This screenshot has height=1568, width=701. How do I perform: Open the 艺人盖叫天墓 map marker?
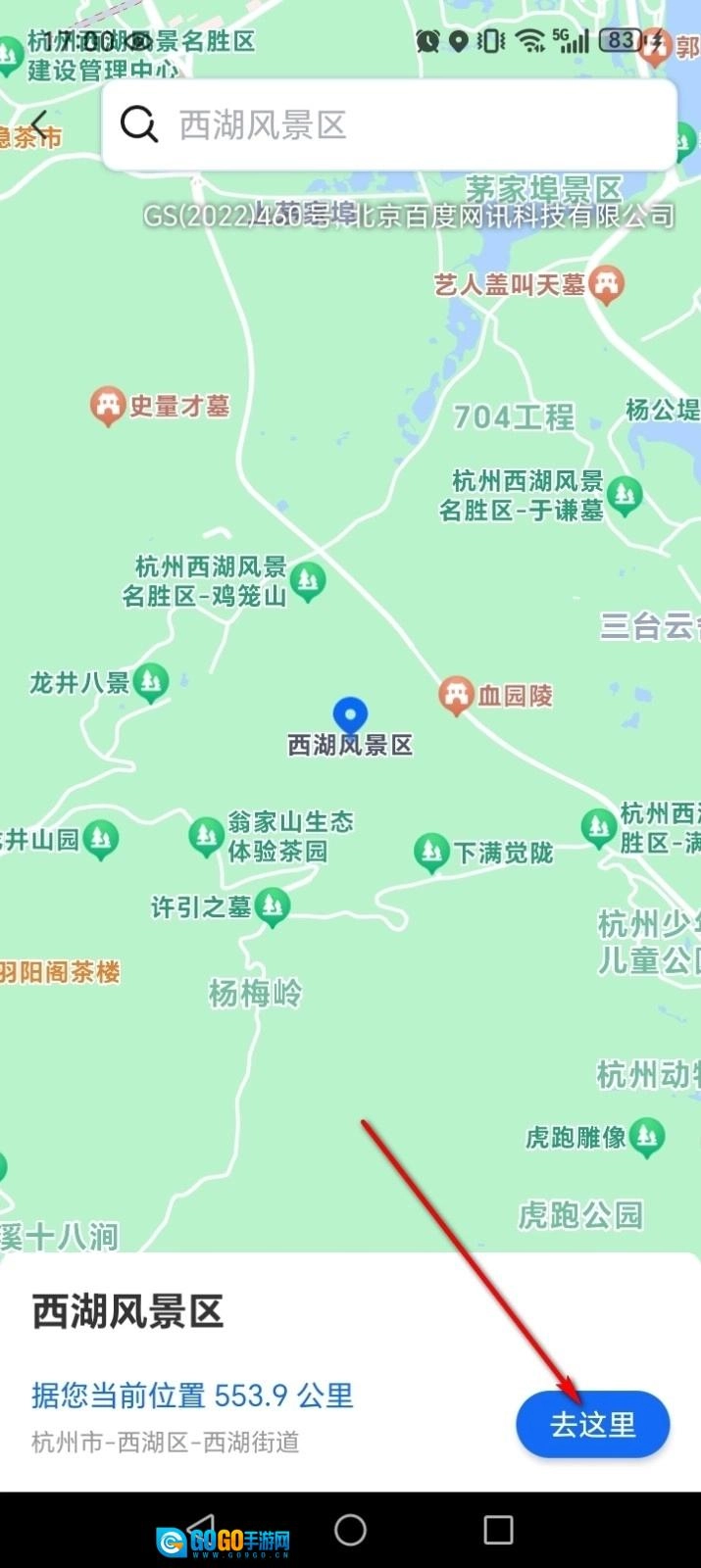click(607, 284)
